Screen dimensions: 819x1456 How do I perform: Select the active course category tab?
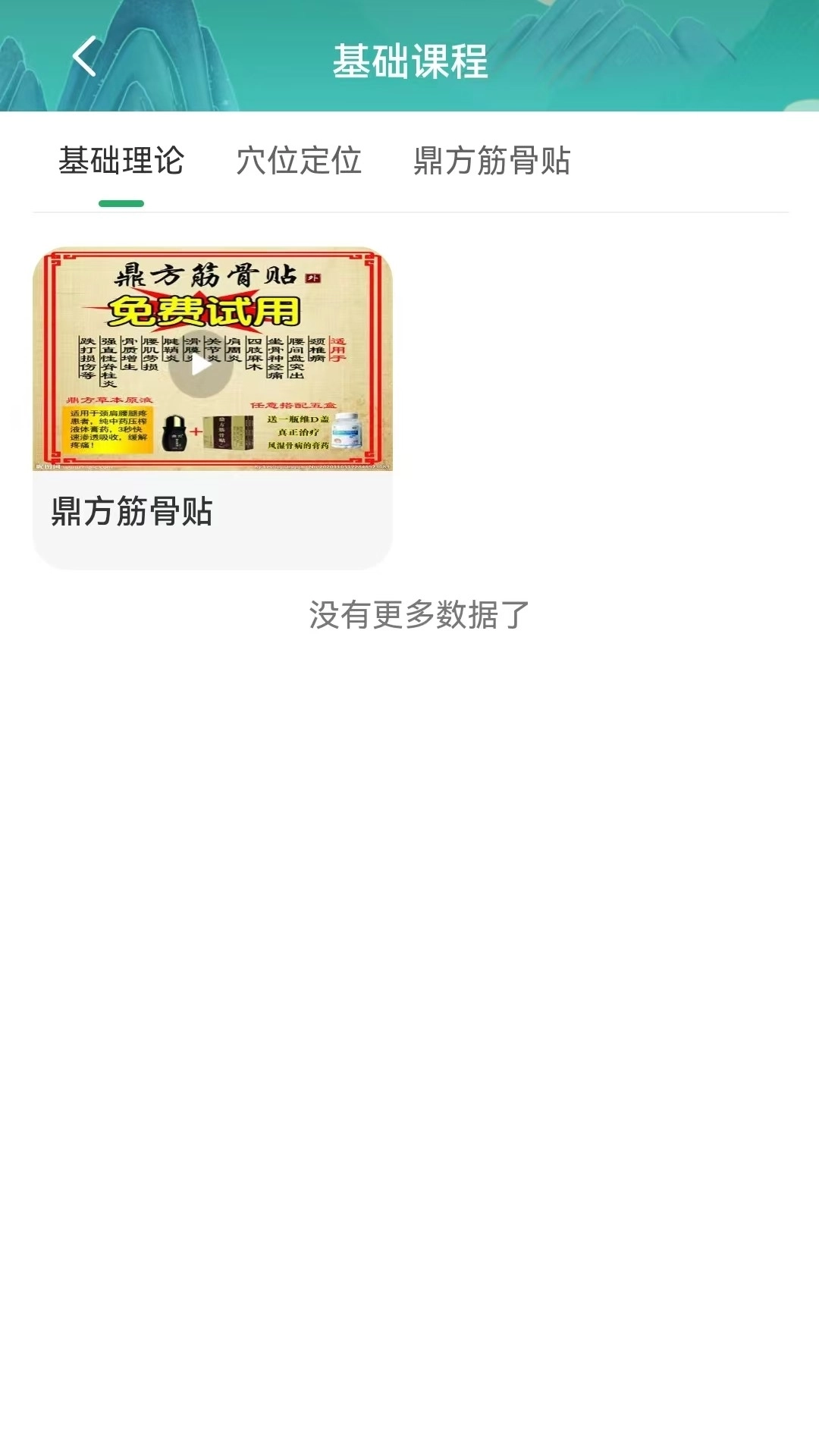tap(121, 161)
